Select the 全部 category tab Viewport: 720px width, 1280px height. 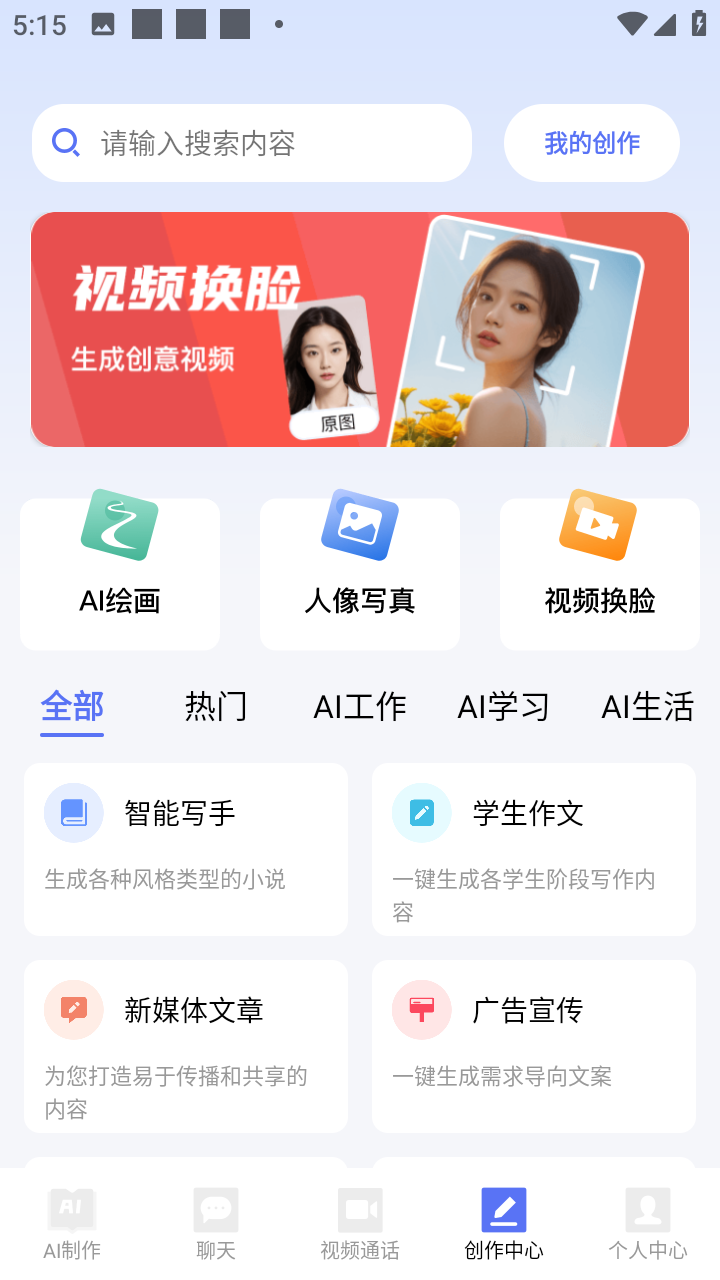[x=72, y=707]
